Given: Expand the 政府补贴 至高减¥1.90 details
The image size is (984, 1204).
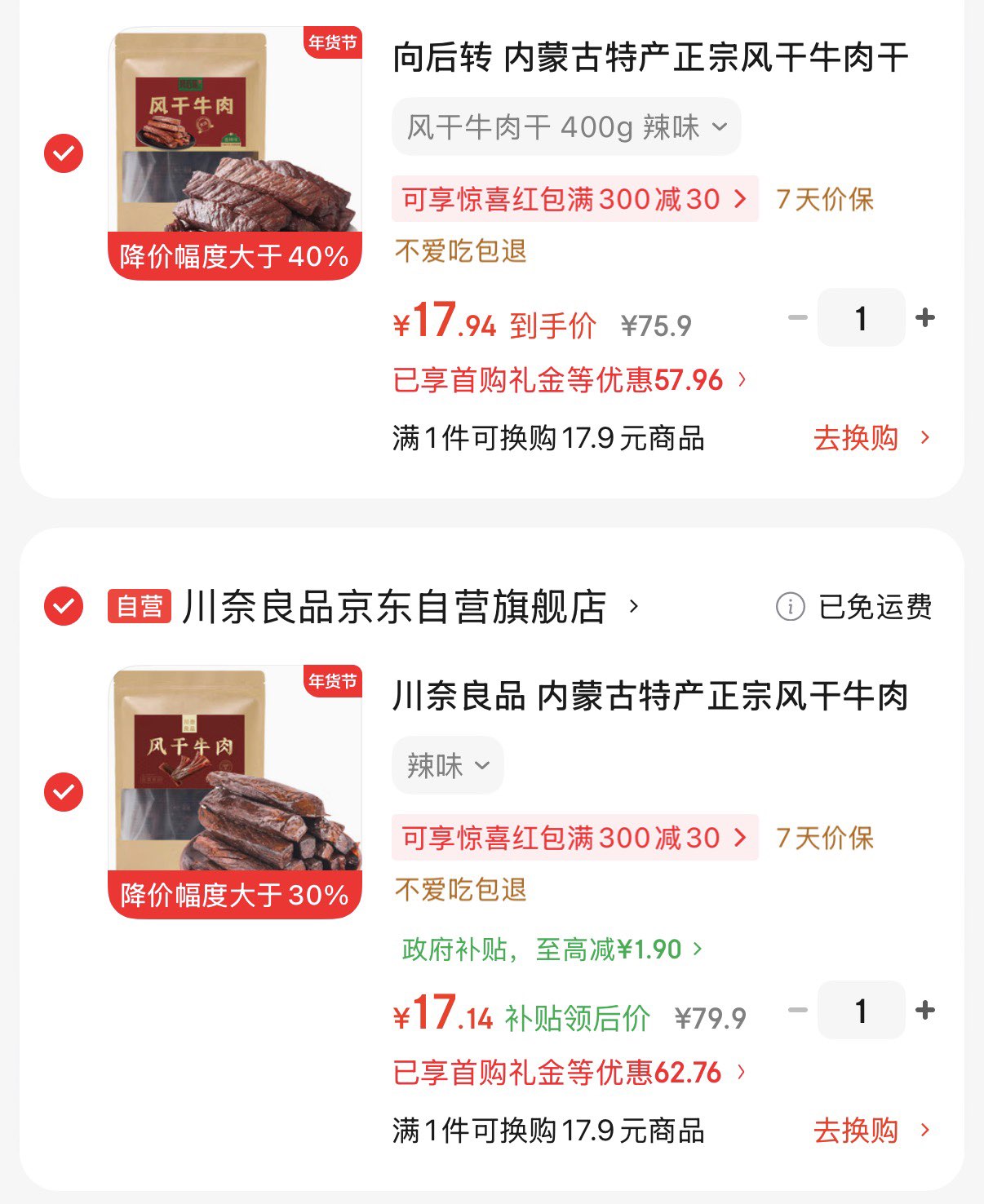Looking at the screenshot, I should pos(546,949).
